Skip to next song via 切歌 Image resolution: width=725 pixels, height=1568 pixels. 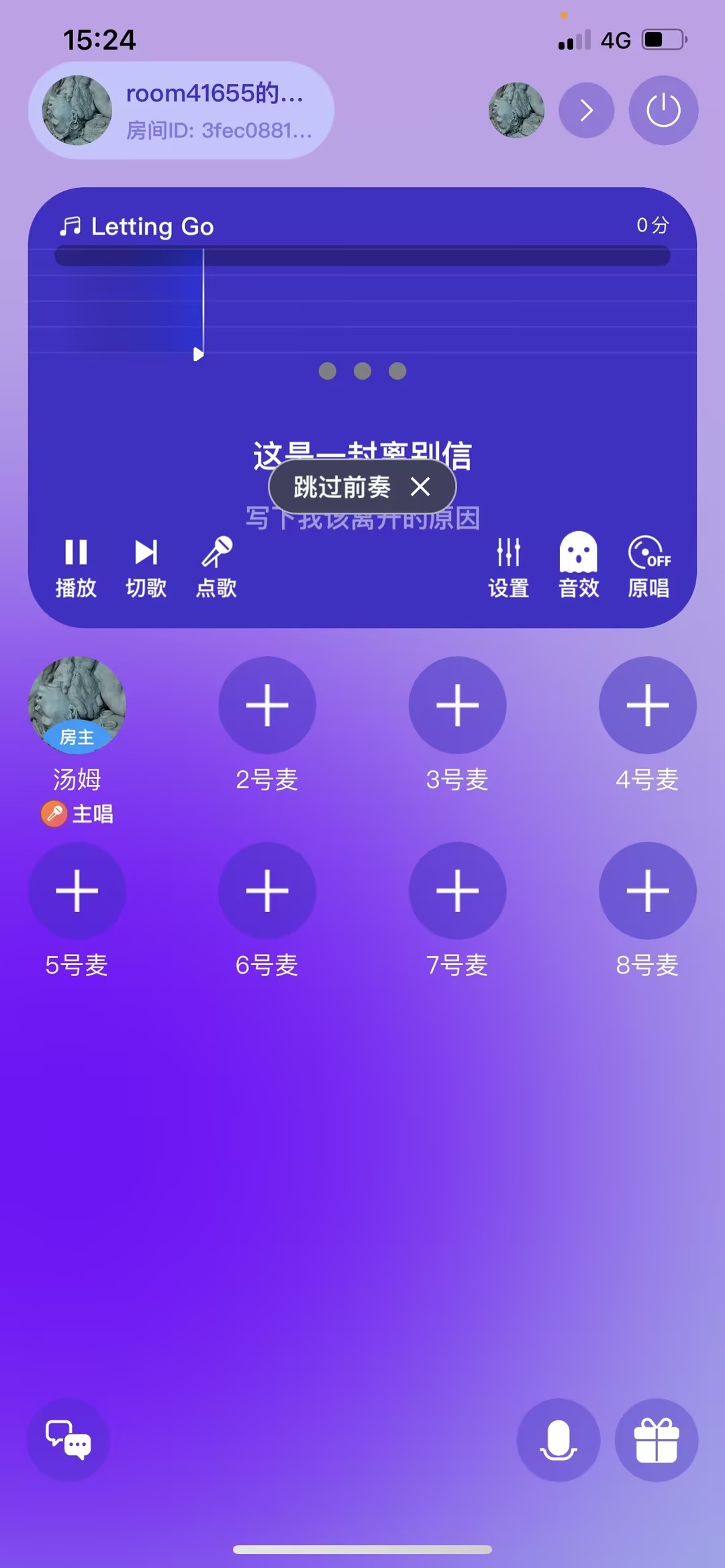[146, 567]
